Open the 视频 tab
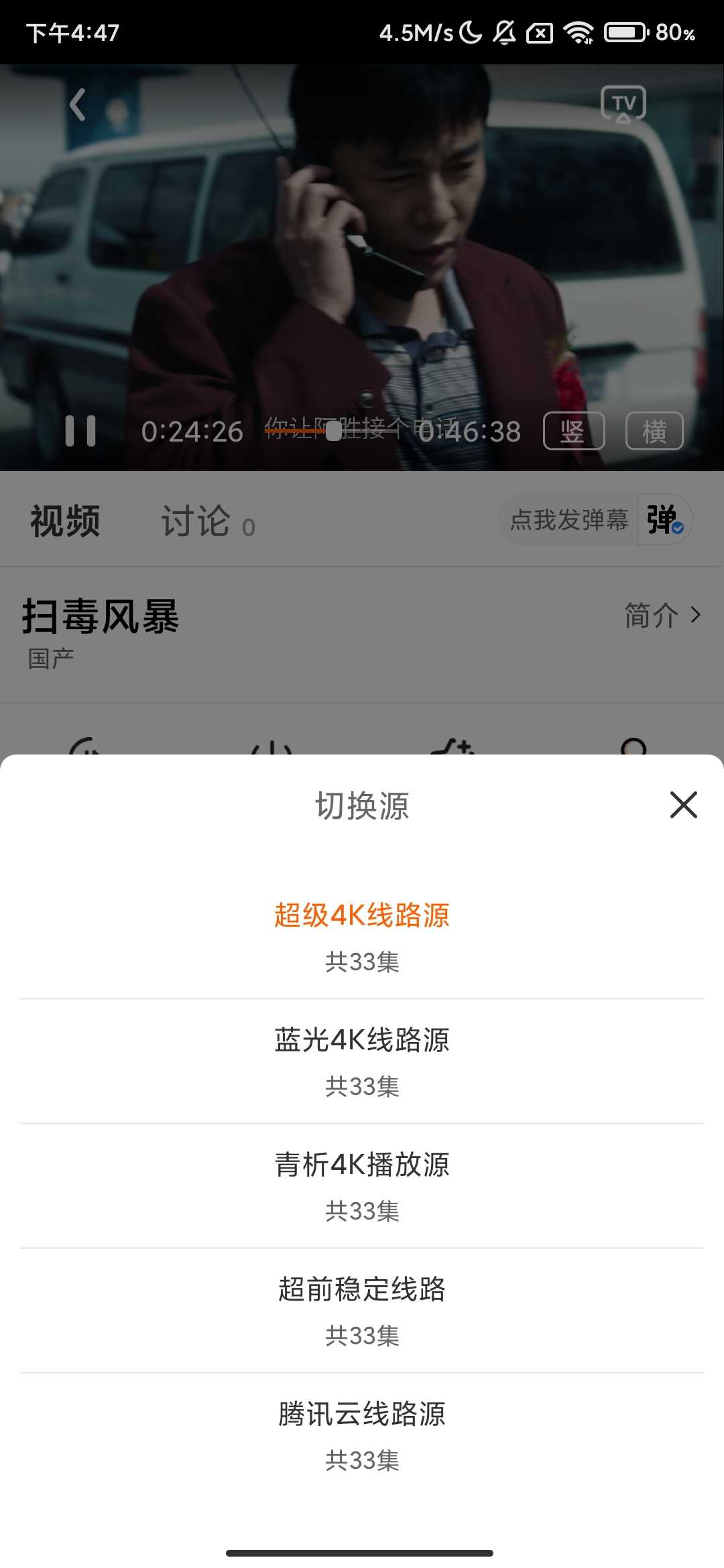 [65, 521]
